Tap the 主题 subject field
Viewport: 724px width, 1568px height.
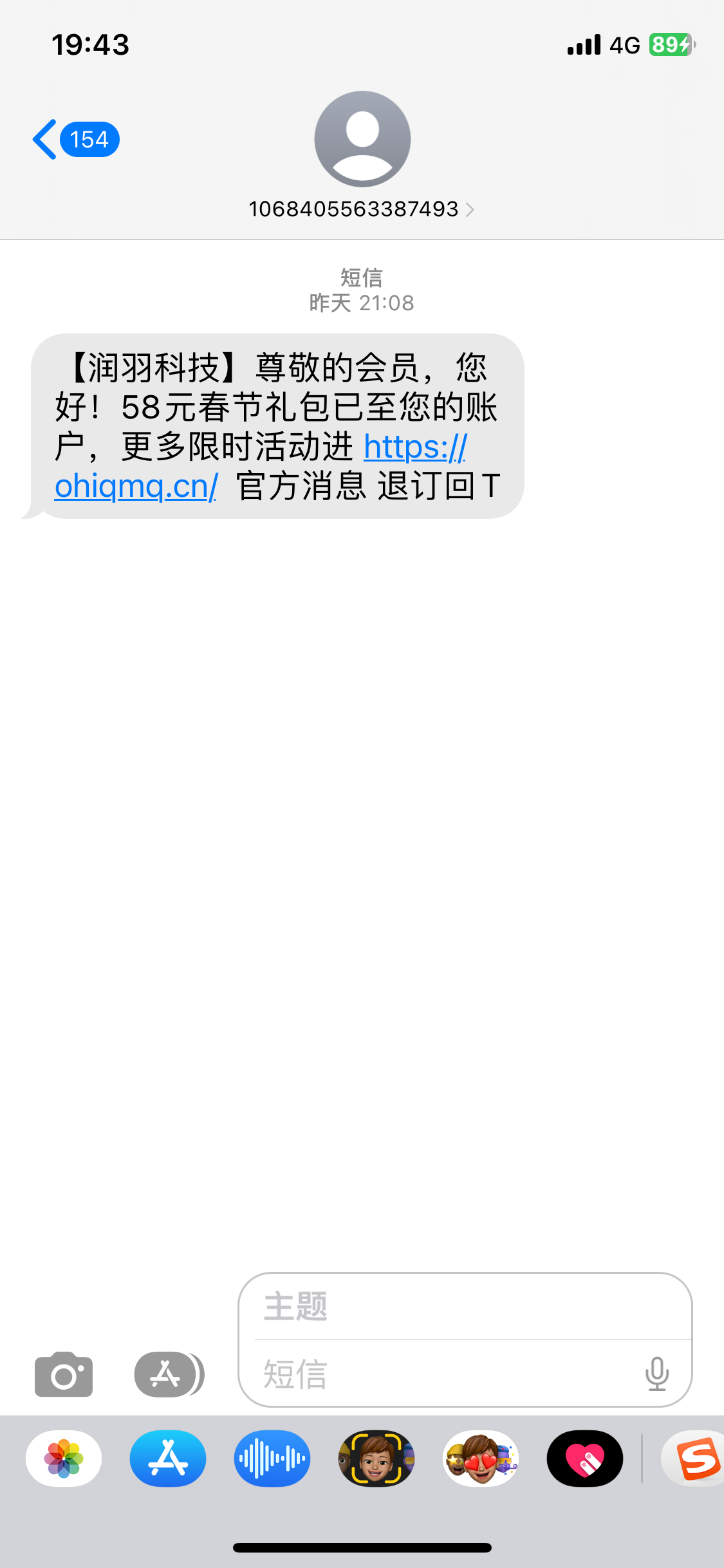pos(463,1307)
